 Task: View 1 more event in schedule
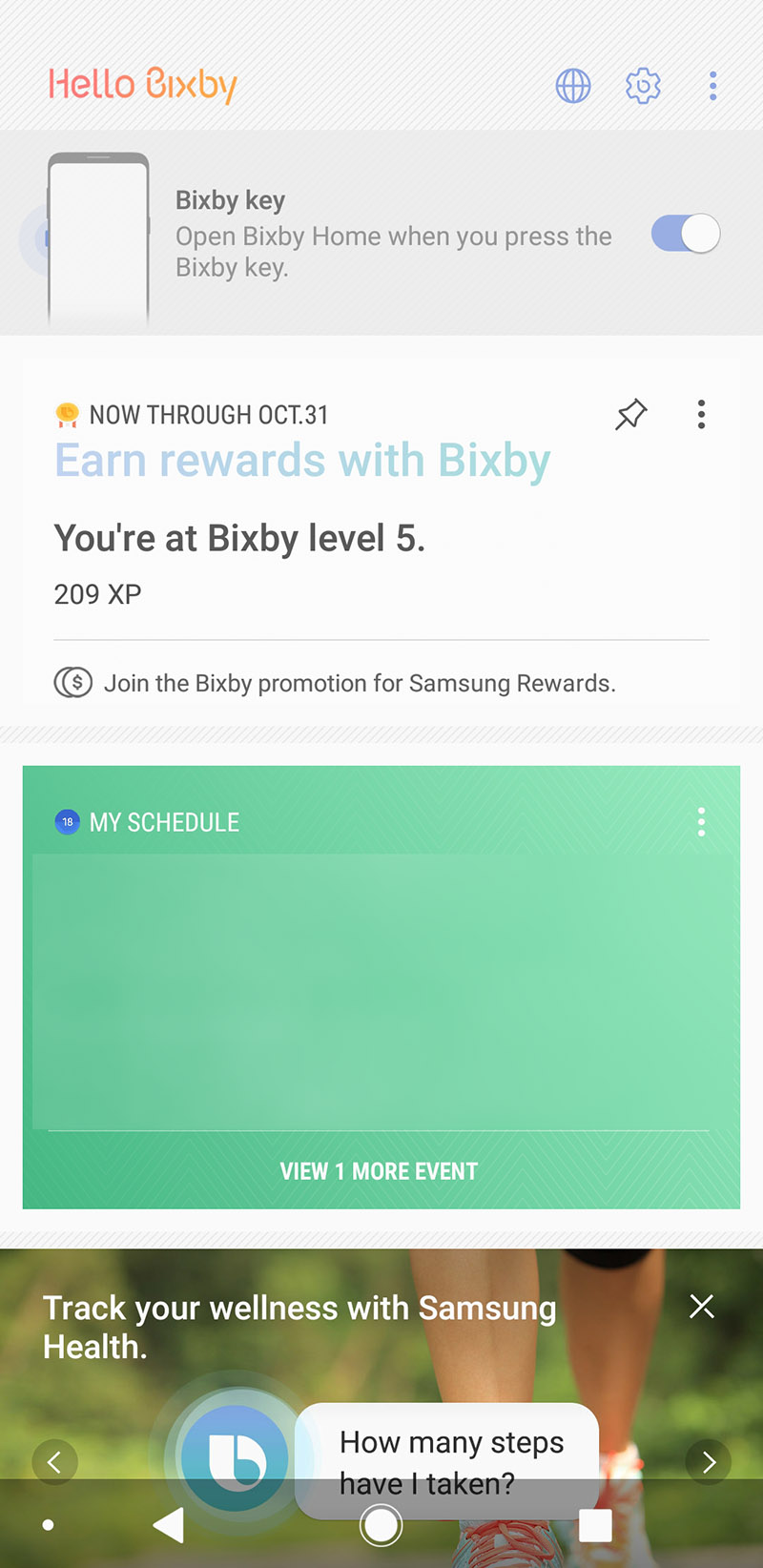pos(380,1171)
